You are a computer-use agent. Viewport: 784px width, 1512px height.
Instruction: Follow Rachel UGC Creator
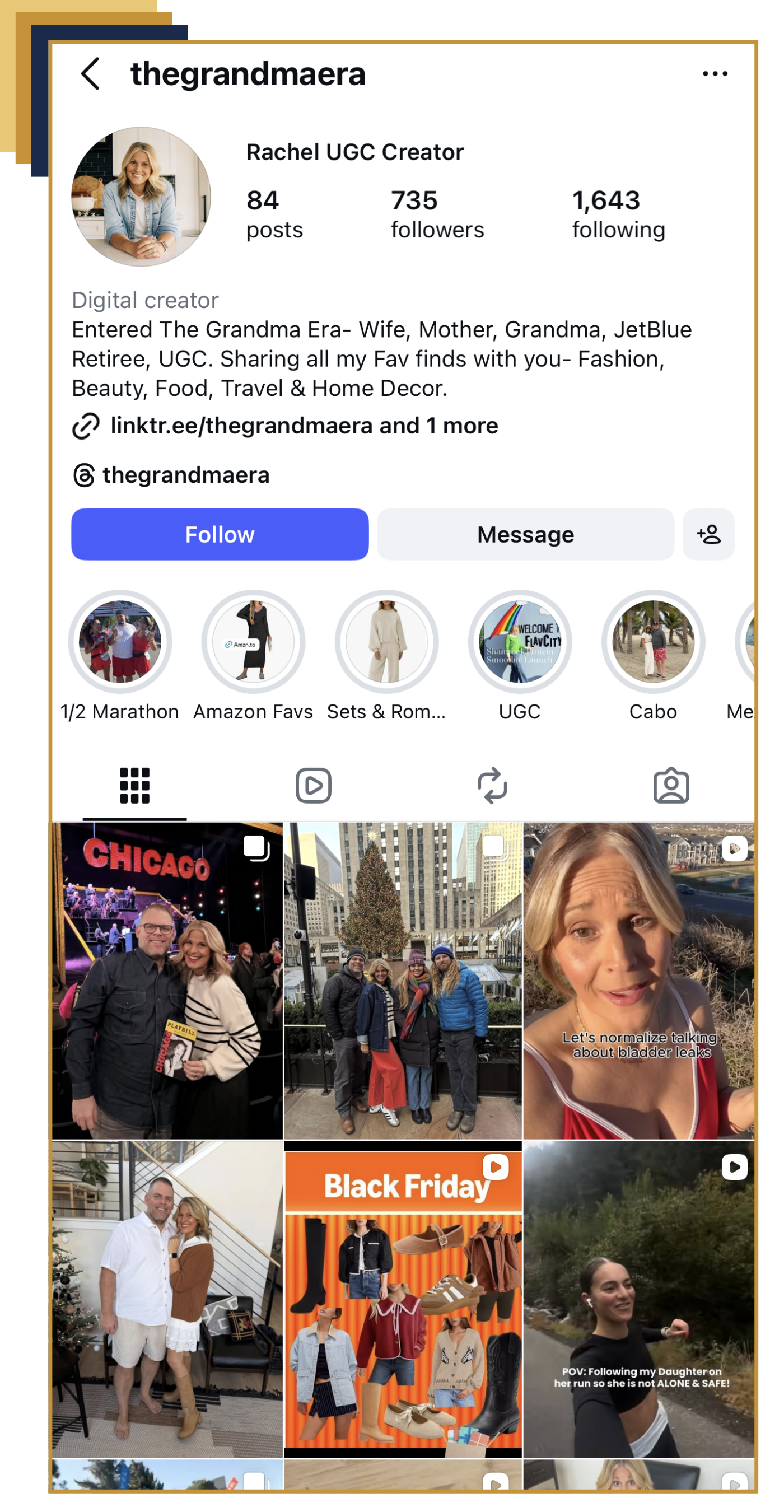(x=220, y=534)
